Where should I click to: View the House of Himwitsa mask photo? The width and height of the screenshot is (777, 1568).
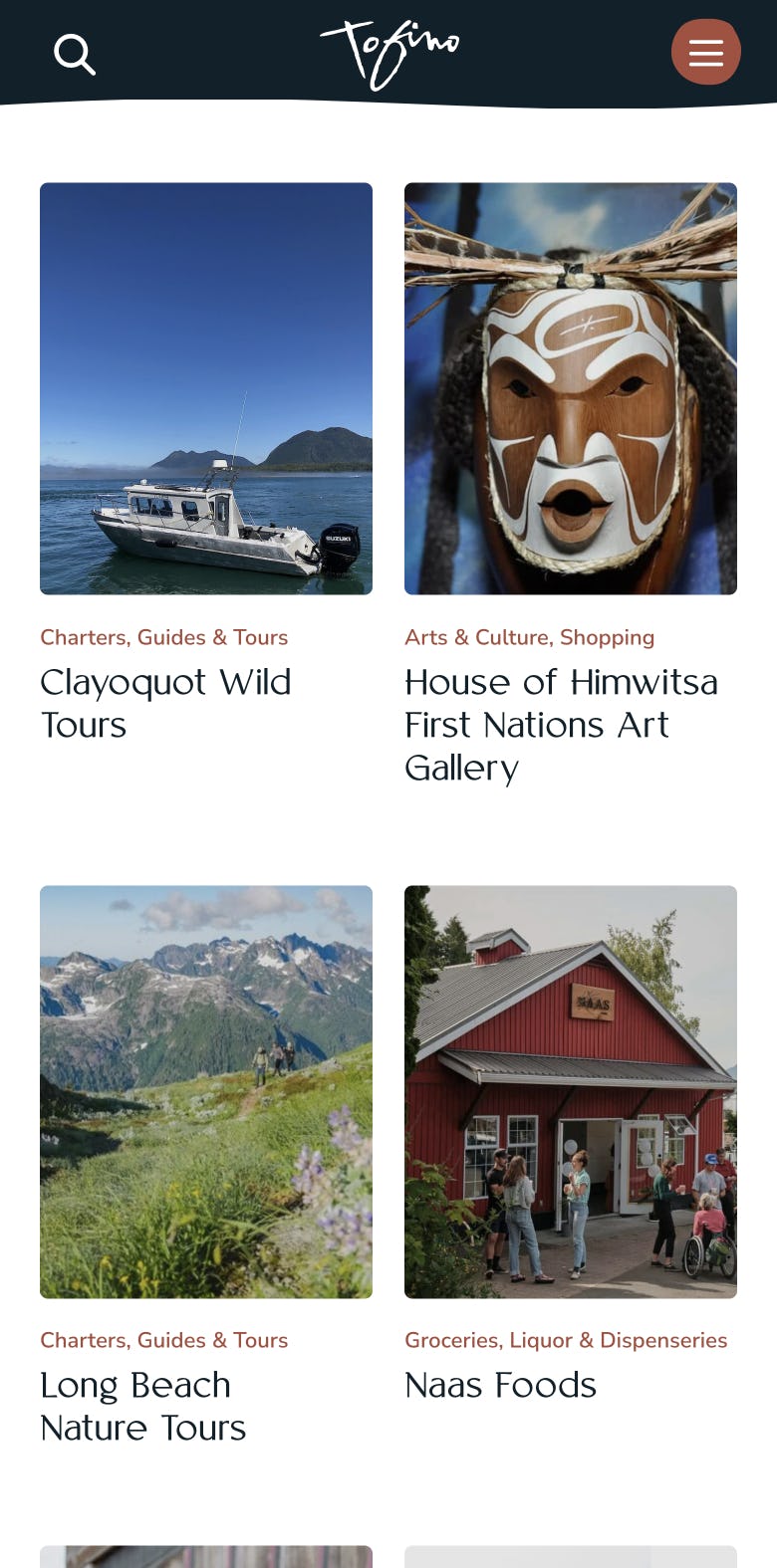tap(571, 388)
